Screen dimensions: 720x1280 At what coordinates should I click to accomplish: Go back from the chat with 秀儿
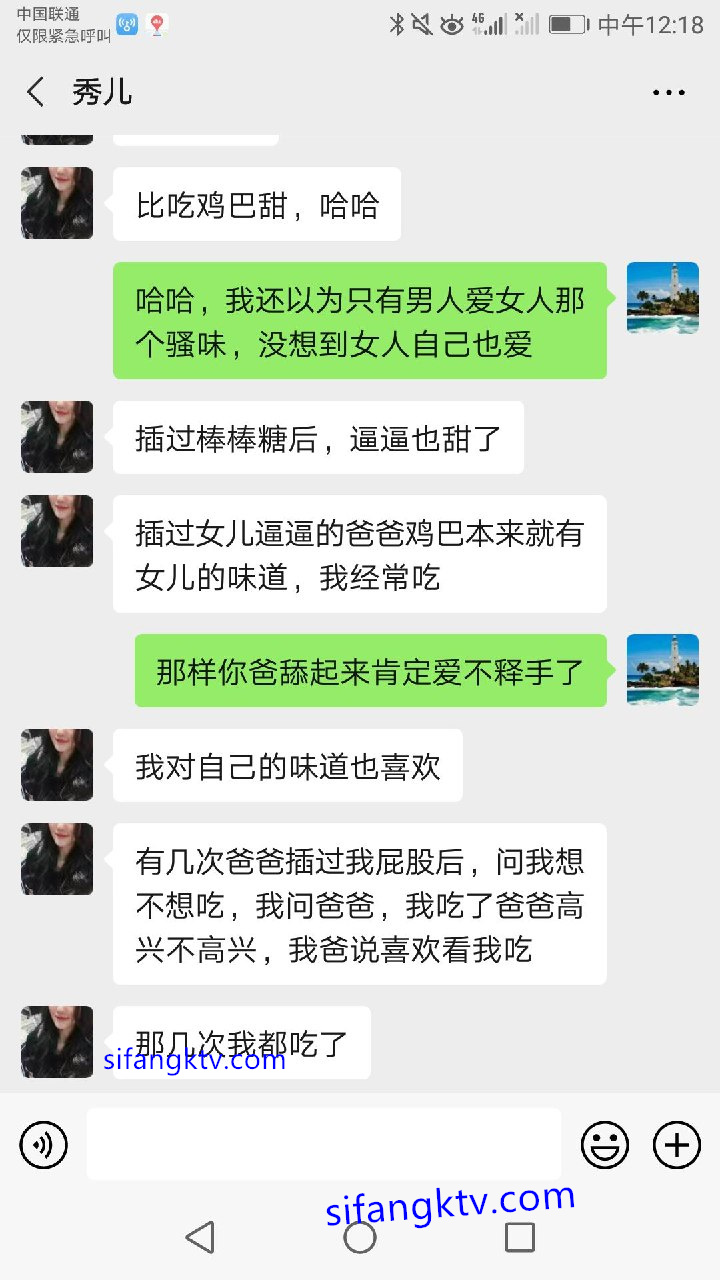coord(36,92)
